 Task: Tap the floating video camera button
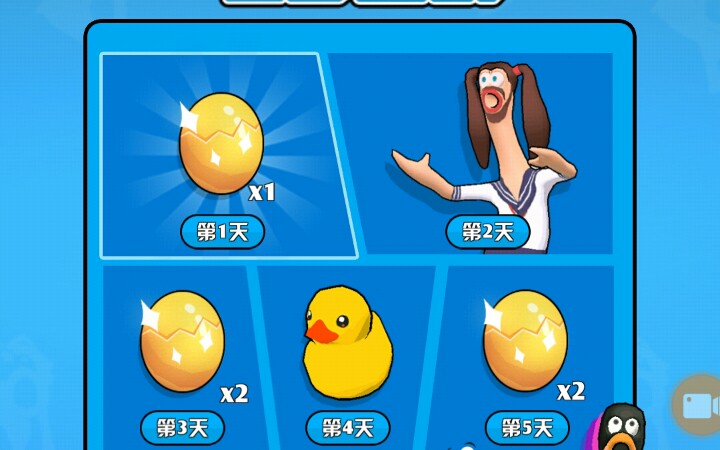702,406
